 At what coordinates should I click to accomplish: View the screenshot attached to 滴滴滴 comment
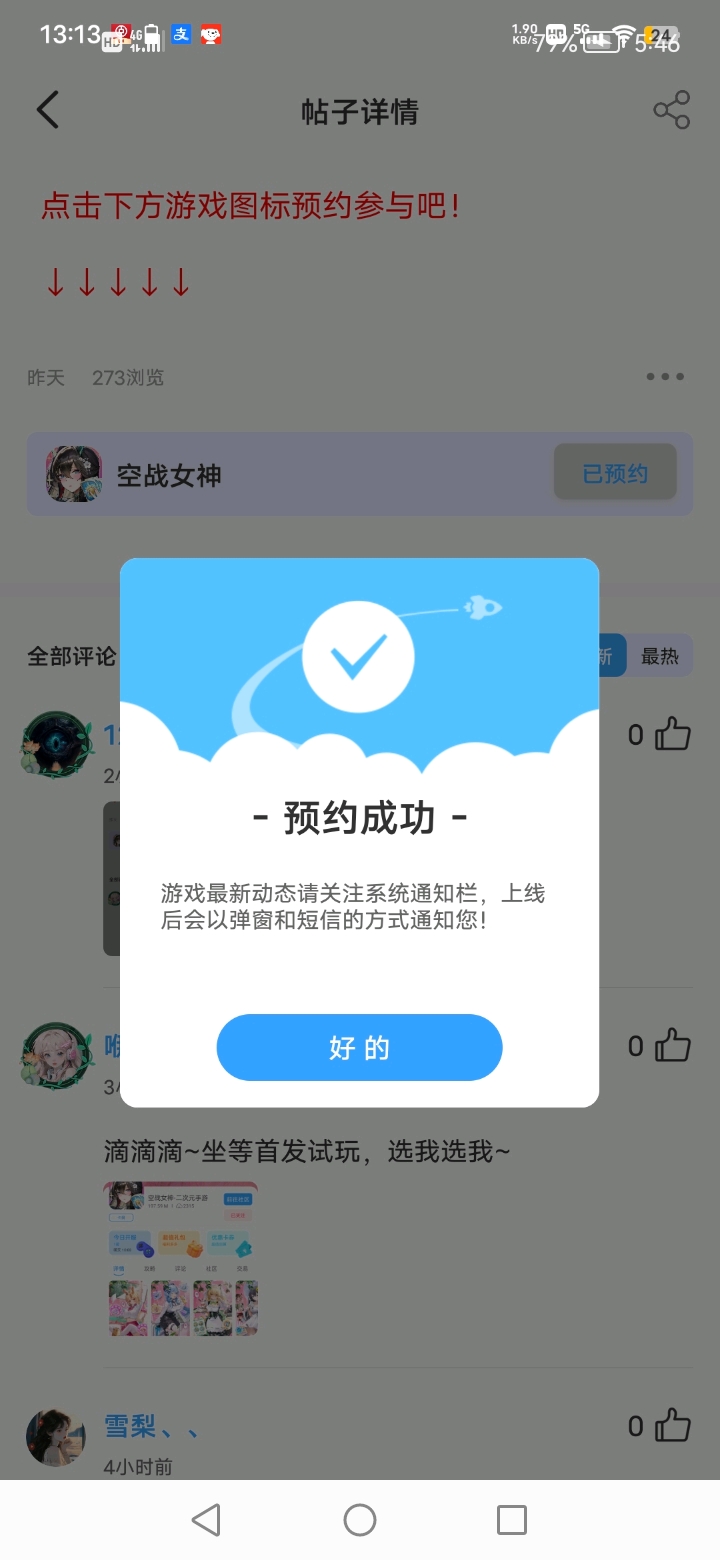coord(181,1258)
